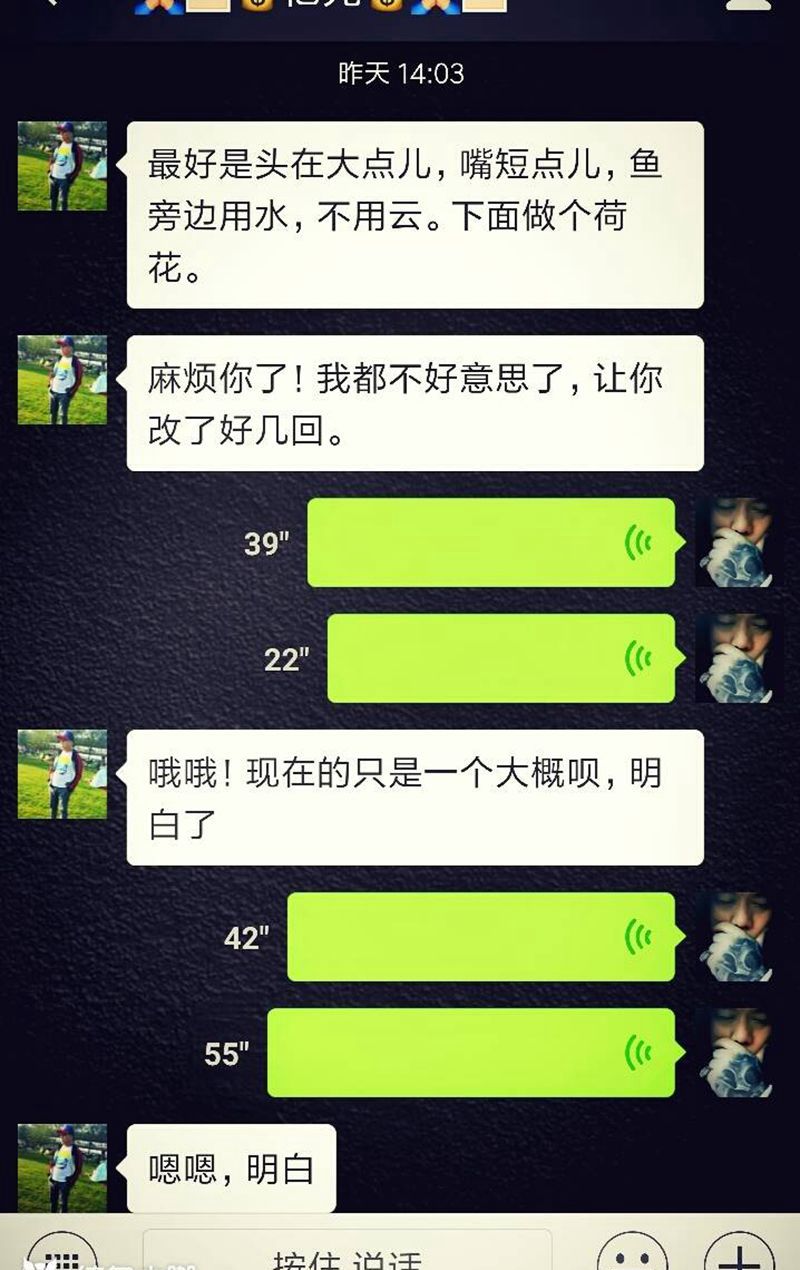Play the 39-second voice message

pos(491,542)
